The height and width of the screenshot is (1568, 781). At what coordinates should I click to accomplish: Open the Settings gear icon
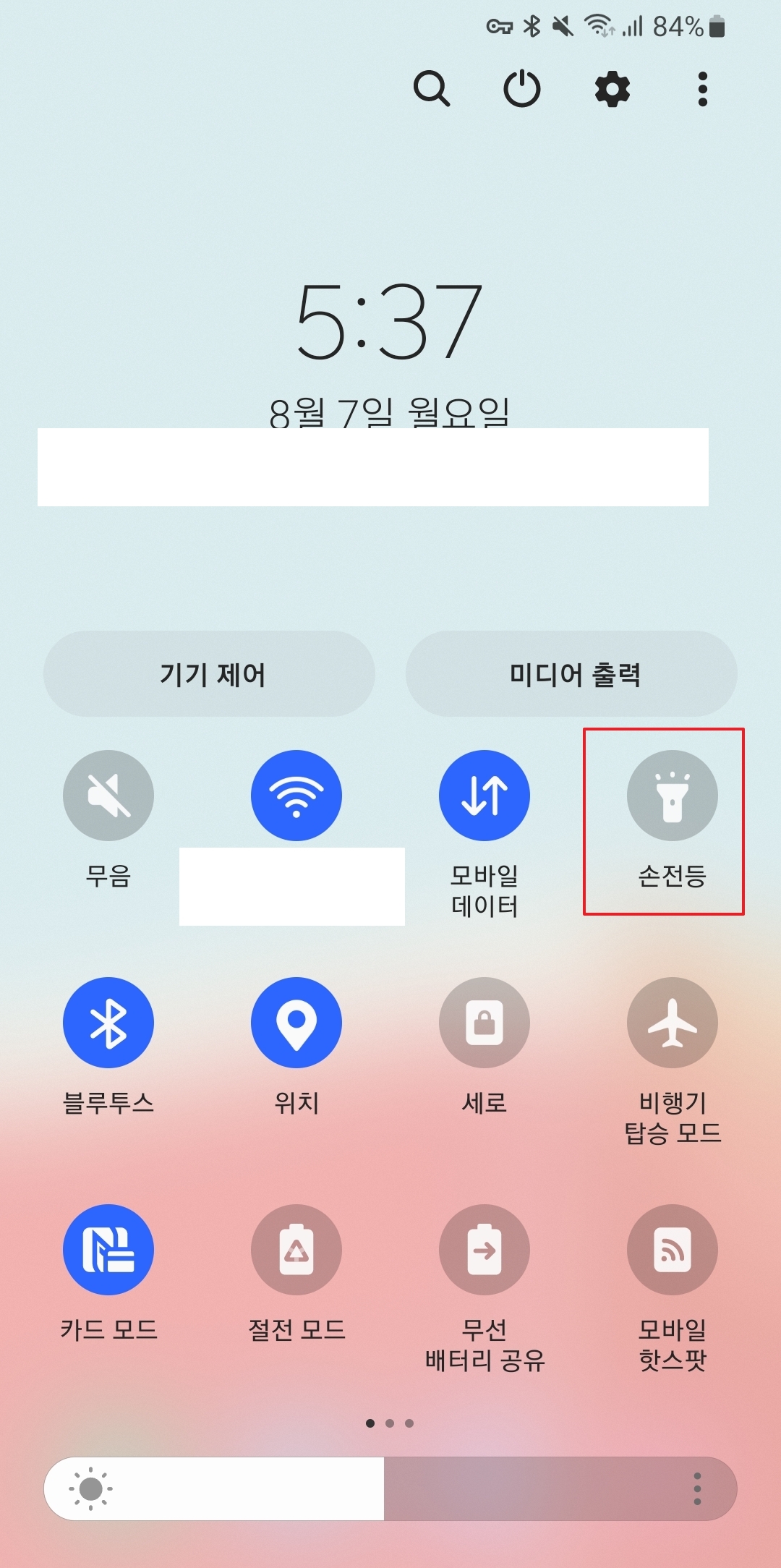[x=612, y=89]
